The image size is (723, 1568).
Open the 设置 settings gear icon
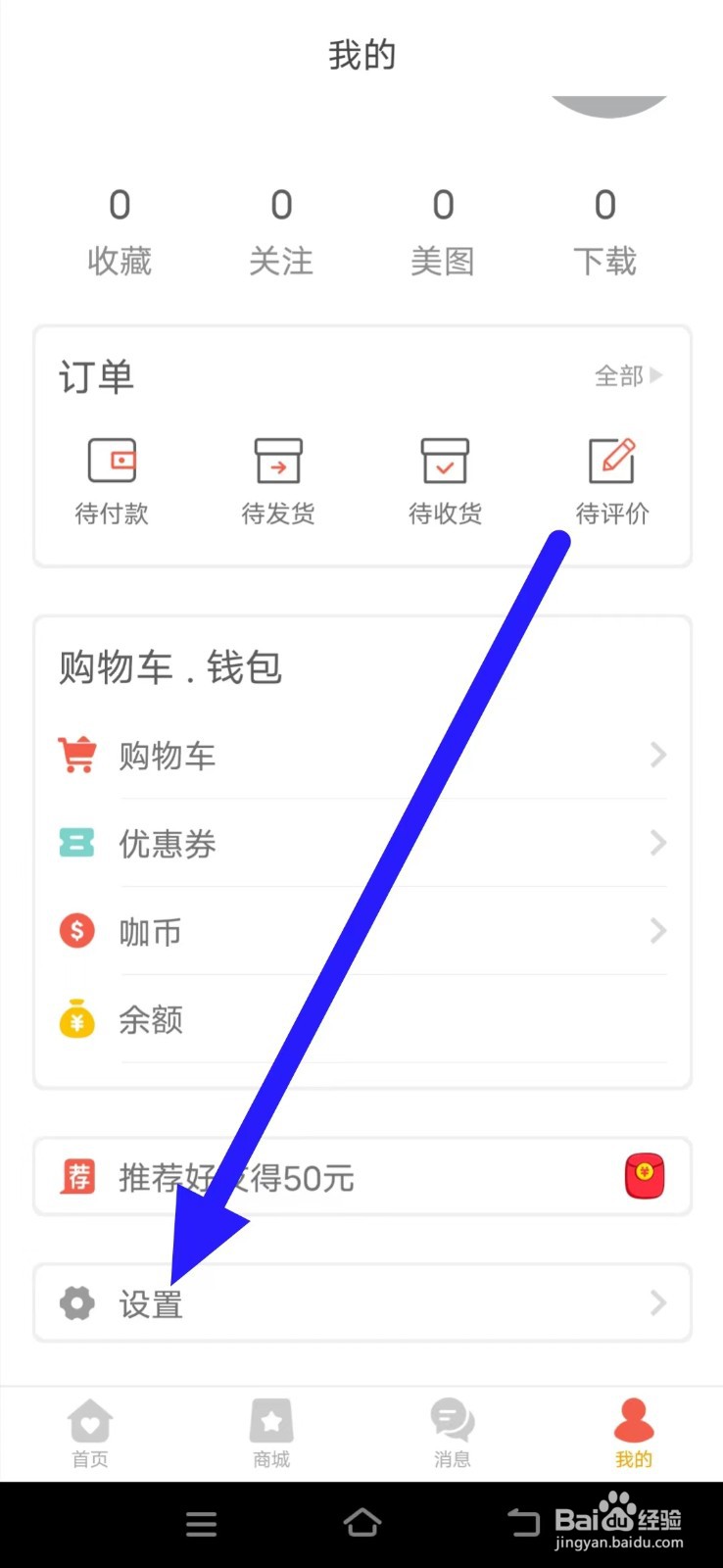(76, 1303)
